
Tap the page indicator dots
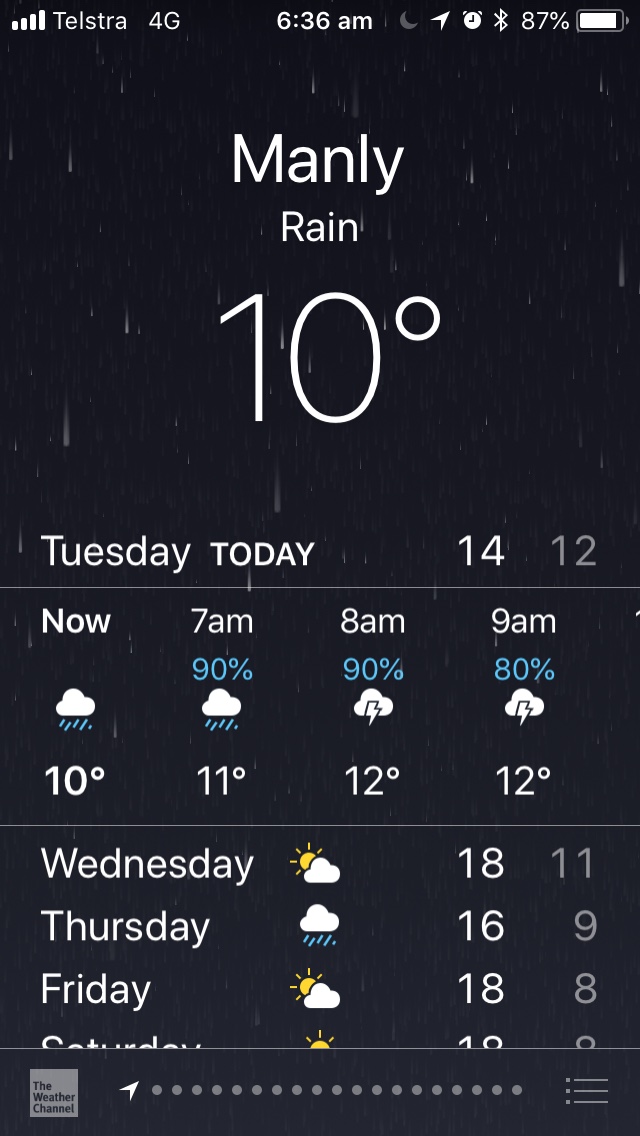[x=336, y=1091]
